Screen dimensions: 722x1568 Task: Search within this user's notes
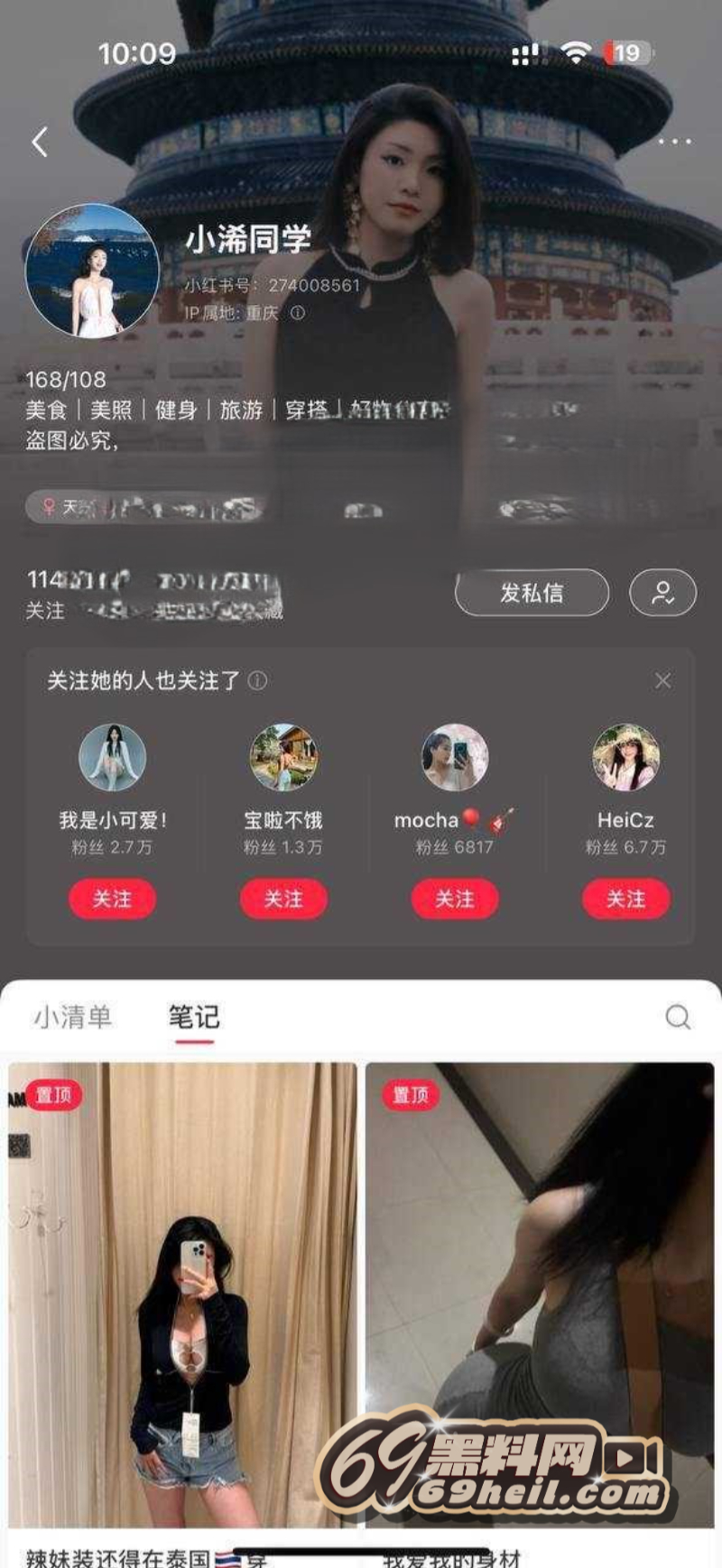click(x=678, y=1017)
